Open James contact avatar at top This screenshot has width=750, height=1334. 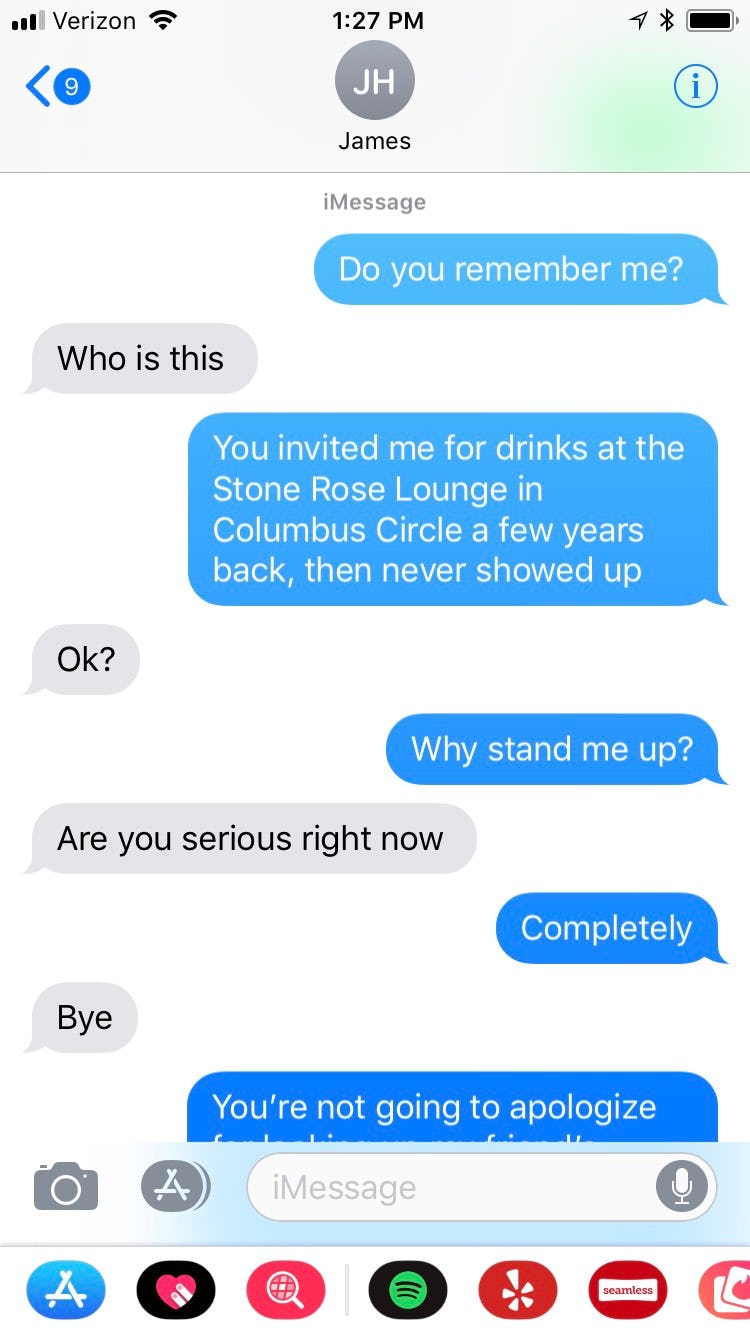click(374, 82)
